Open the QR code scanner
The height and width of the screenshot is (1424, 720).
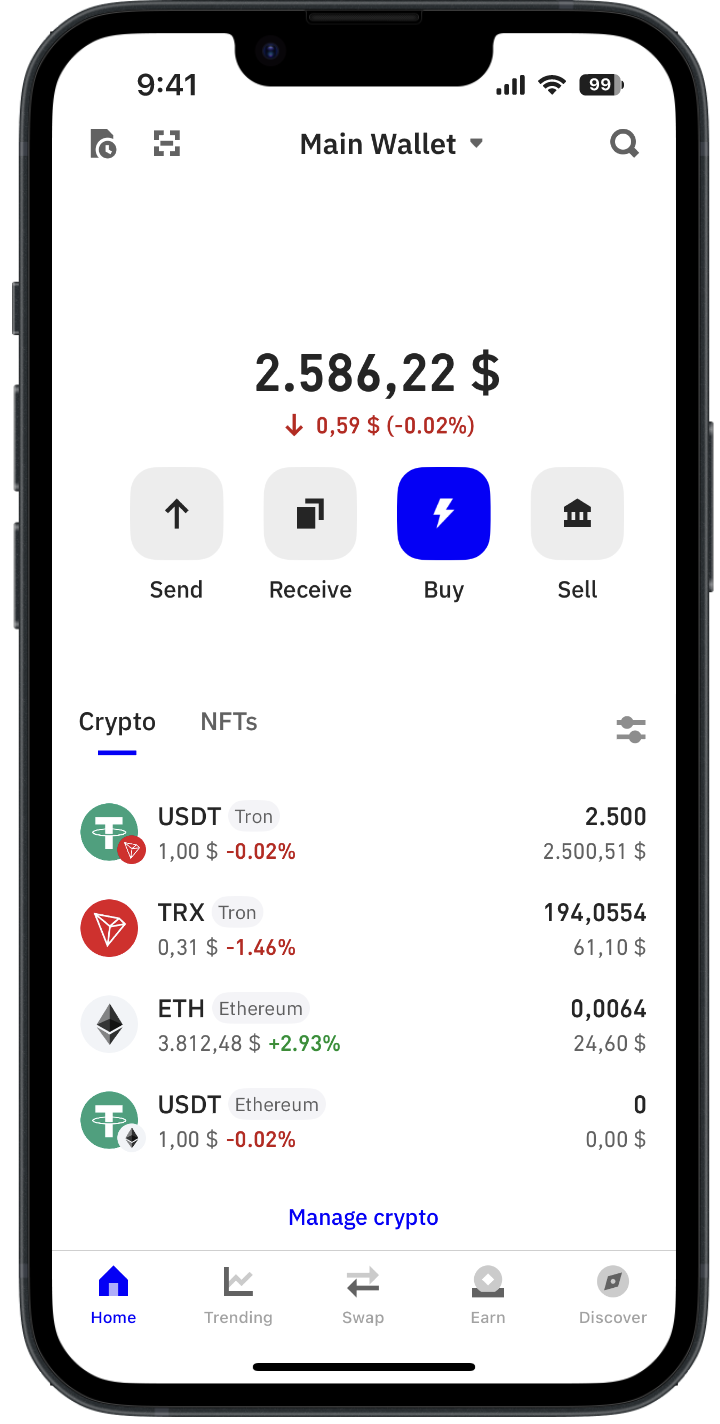coord(166,144)
